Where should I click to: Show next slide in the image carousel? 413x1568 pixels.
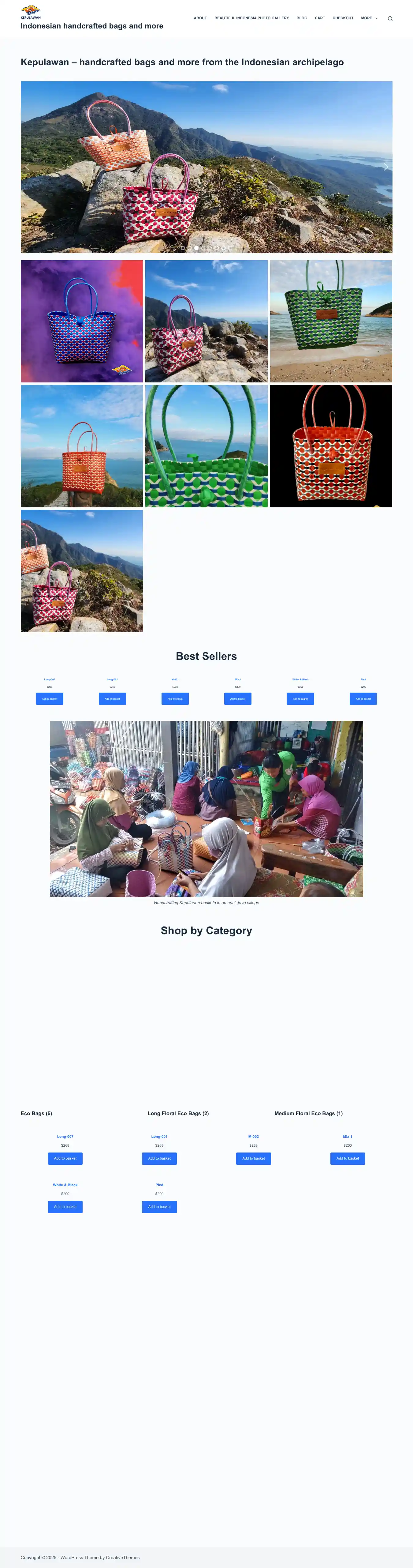tap(385, 167)
